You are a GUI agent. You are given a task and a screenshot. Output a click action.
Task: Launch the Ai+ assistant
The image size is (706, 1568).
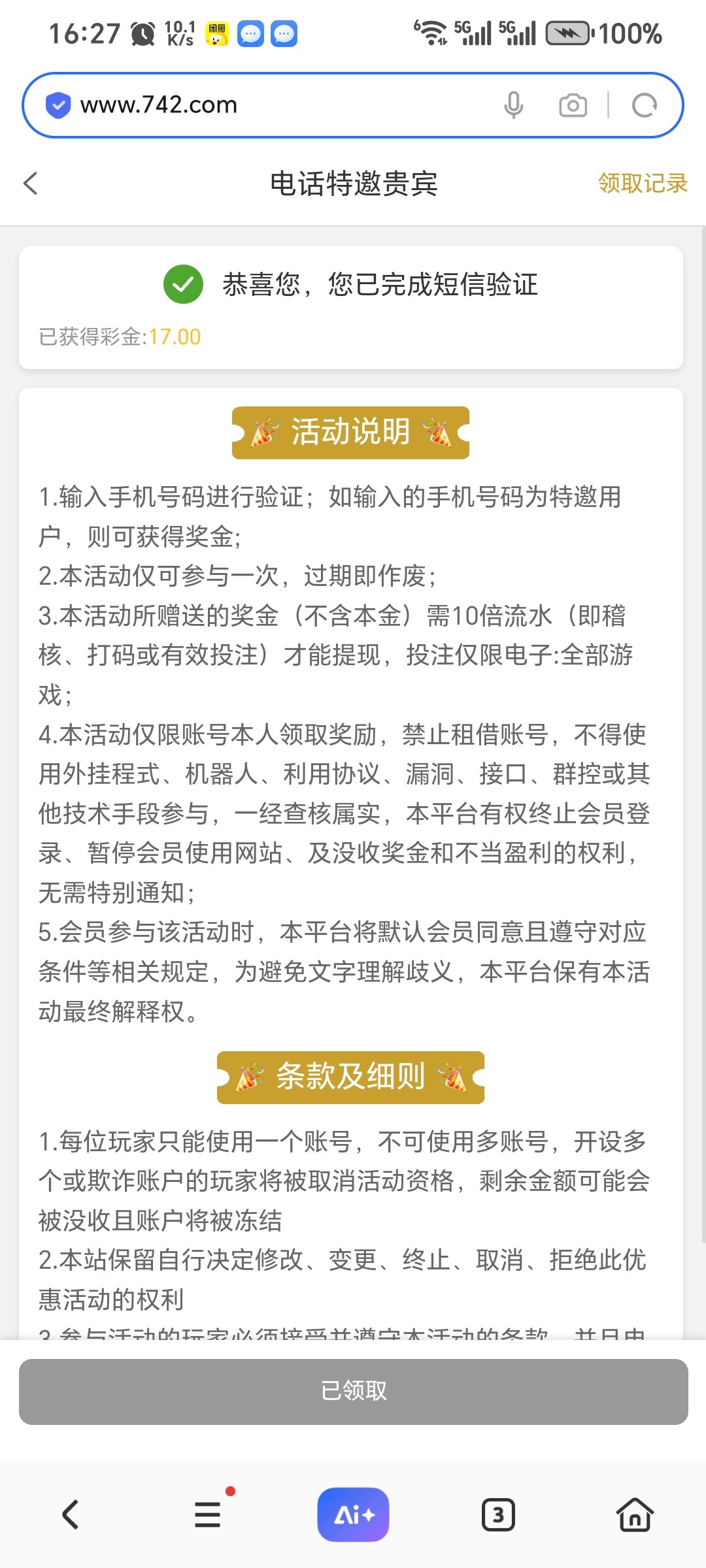[353, 1514]
